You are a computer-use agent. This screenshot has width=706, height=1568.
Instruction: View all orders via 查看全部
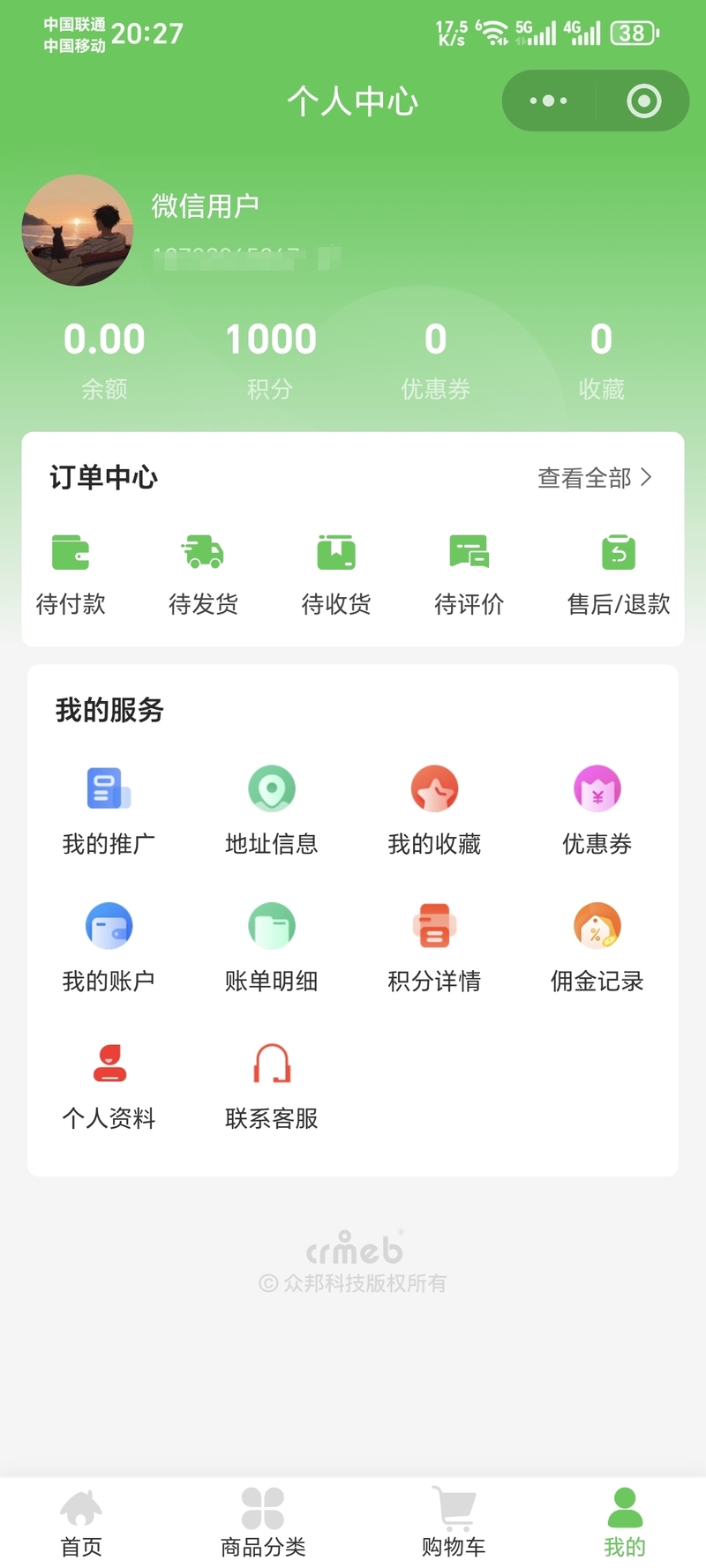(x=595, y=478)
